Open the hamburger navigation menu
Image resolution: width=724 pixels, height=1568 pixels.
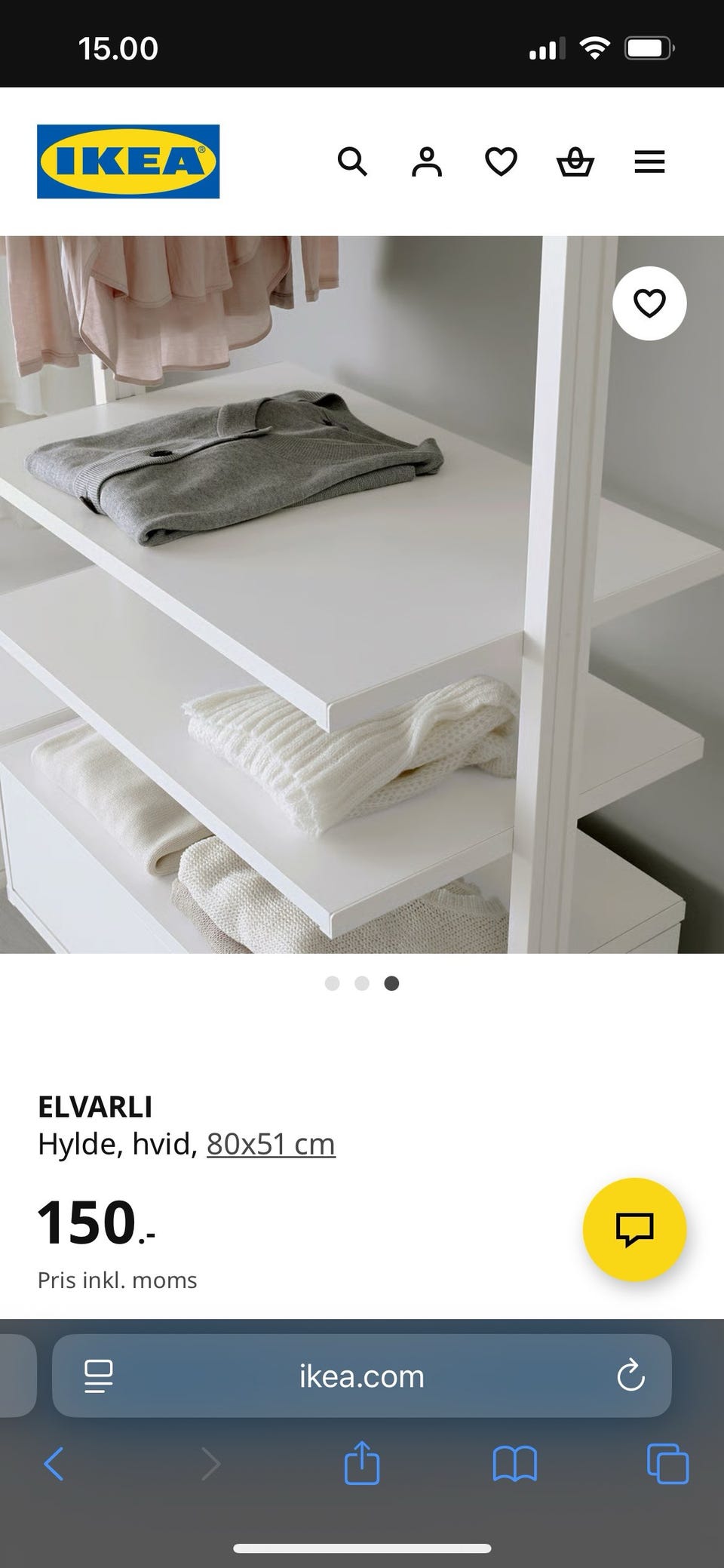tap(649, 161)
